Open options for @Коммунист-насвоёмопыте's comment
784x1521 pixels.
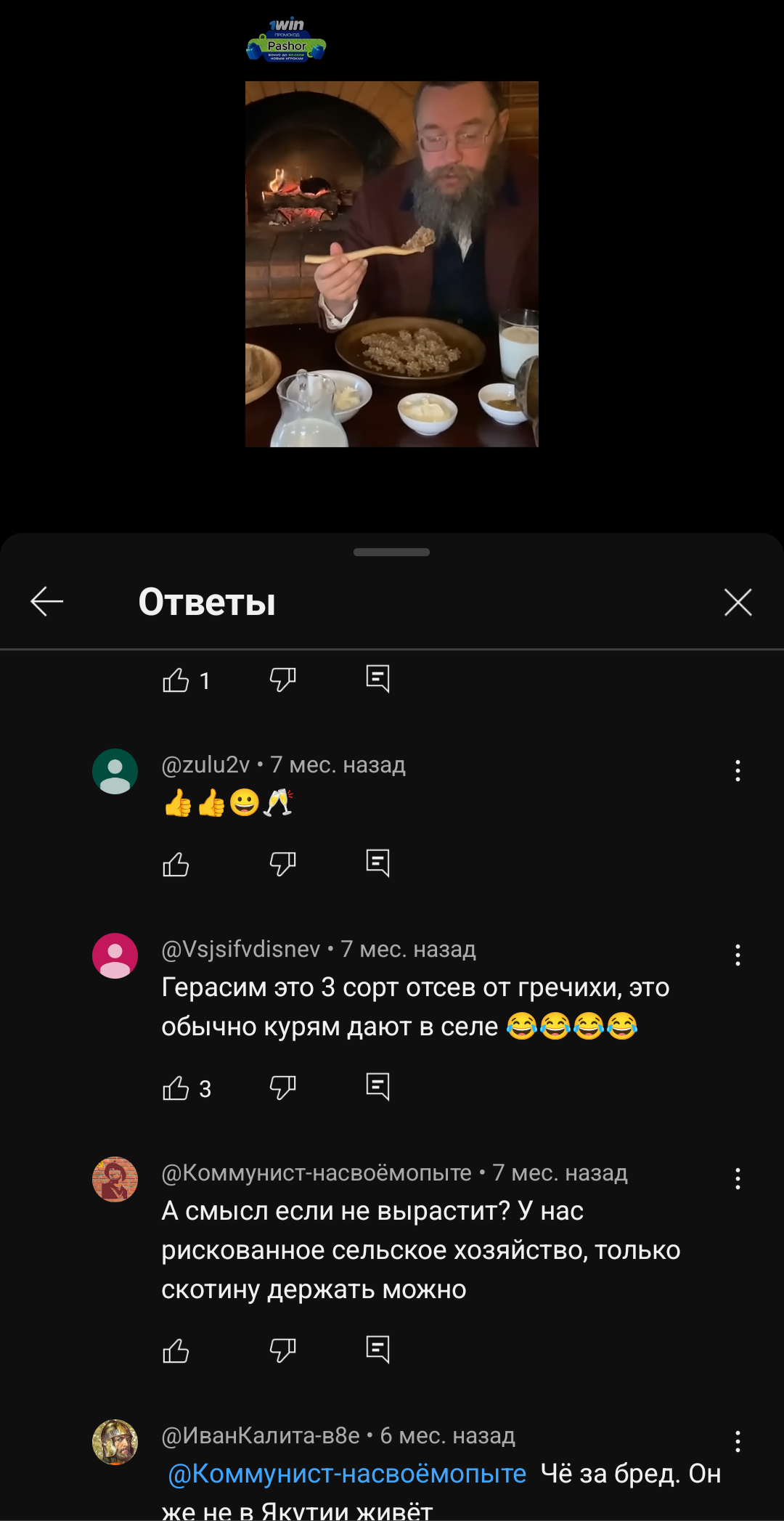738,1178
